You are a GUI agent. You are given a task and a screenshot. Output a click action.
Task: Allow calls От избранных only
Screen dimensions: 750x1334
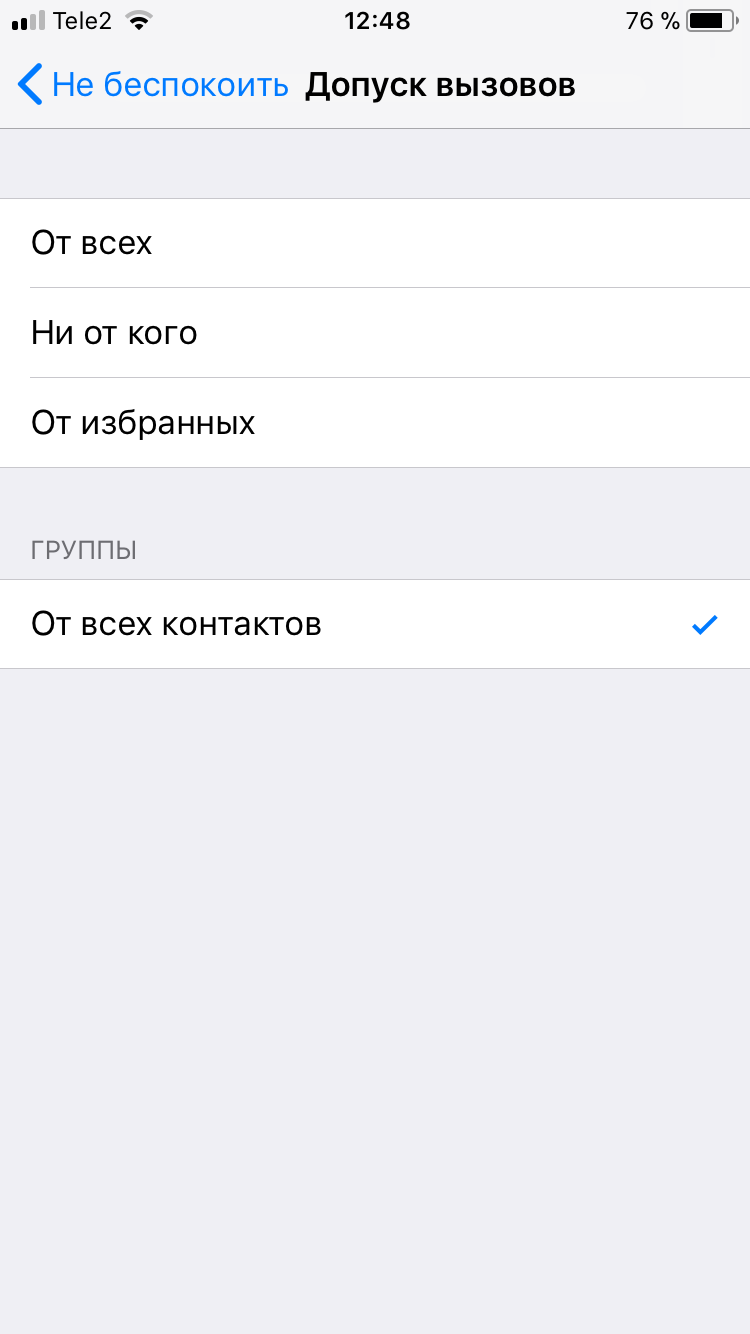143,423
